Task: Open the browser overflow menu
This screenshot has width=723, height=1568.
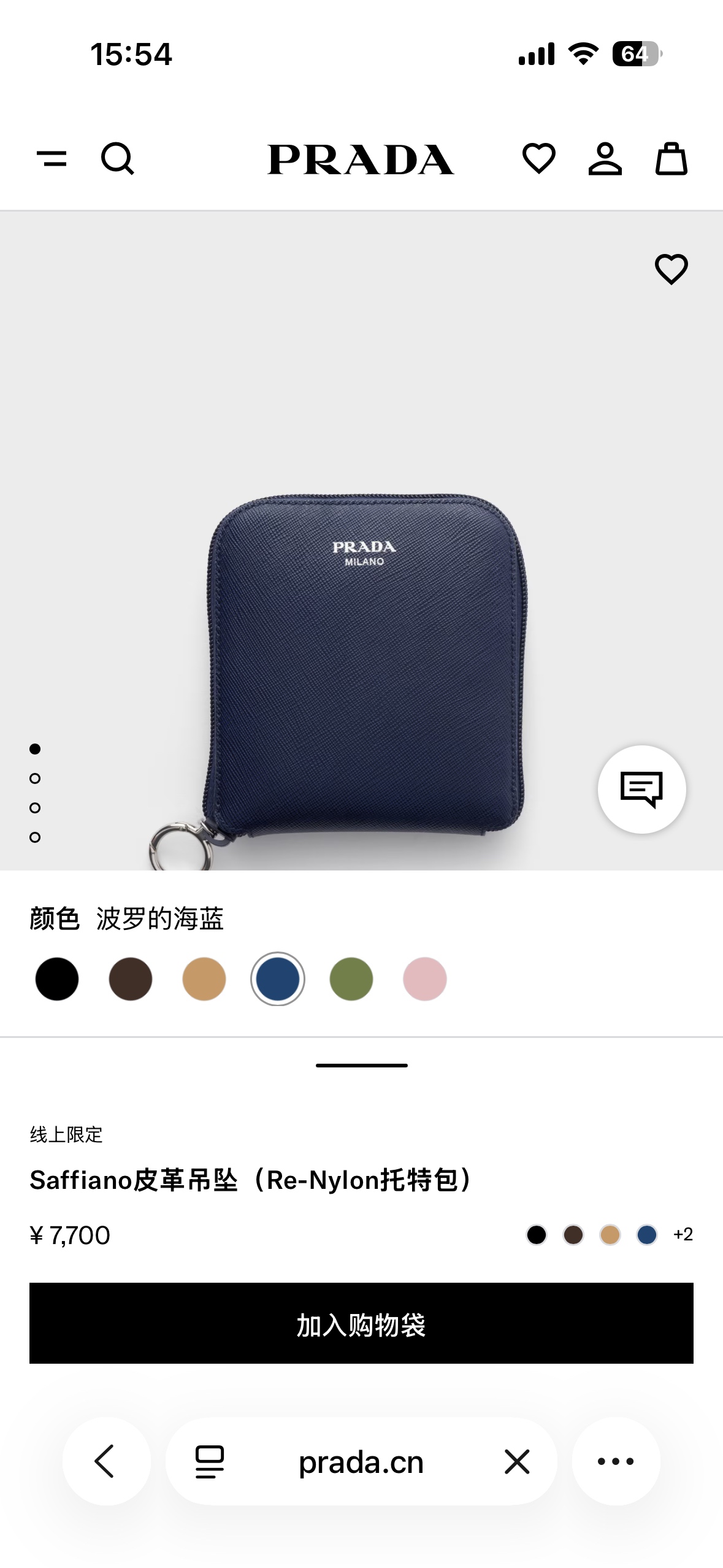Action: (x=616, y=1461)
